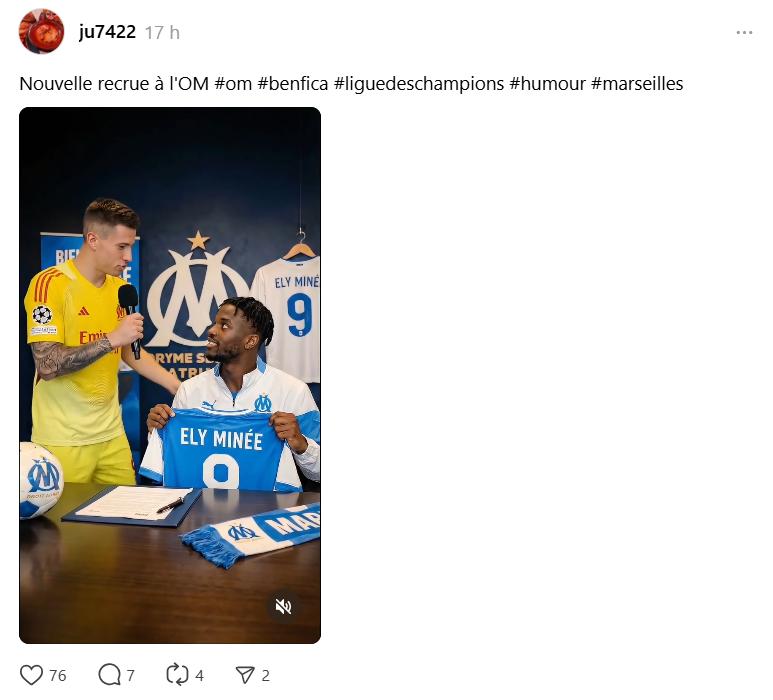Open the #humour hashtag
Image resolution: width=773 pixels, height=700 pixels.
pos(547,84)
